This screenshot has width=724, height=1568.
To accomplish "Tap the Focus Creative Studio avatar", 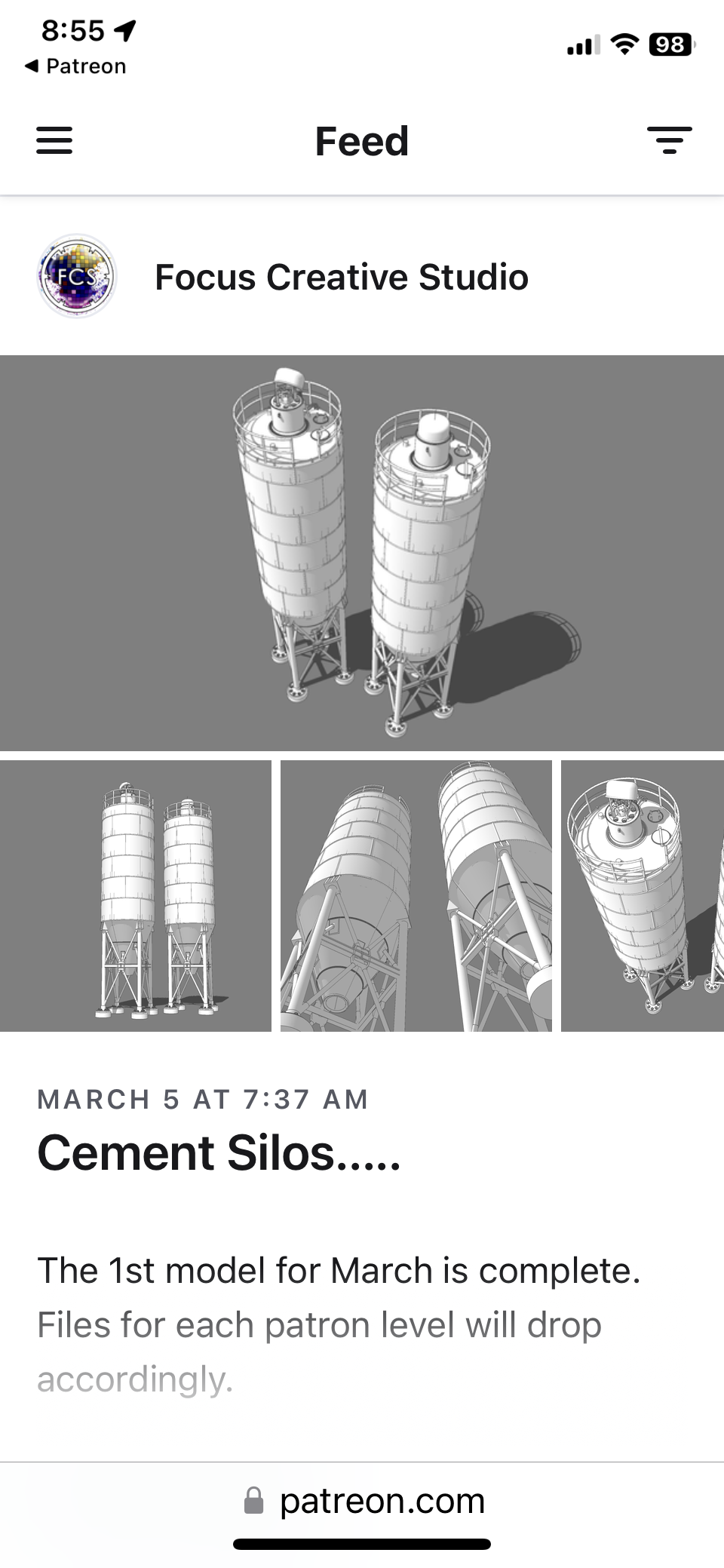I will click(77, 276).
